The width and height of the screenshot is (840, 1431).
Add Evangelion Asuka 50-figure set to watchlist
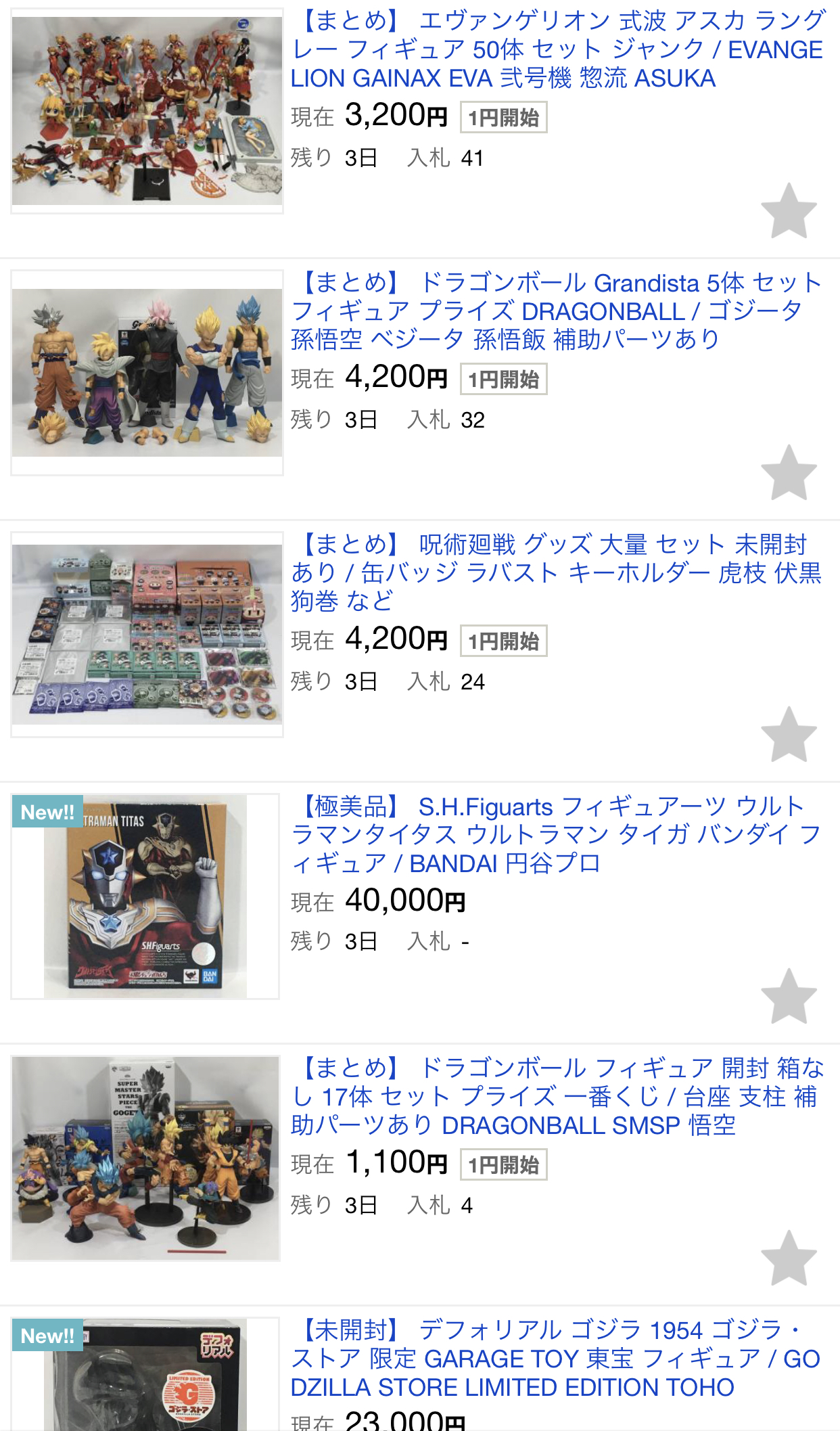pyautogui.click(x=789, y=211)
